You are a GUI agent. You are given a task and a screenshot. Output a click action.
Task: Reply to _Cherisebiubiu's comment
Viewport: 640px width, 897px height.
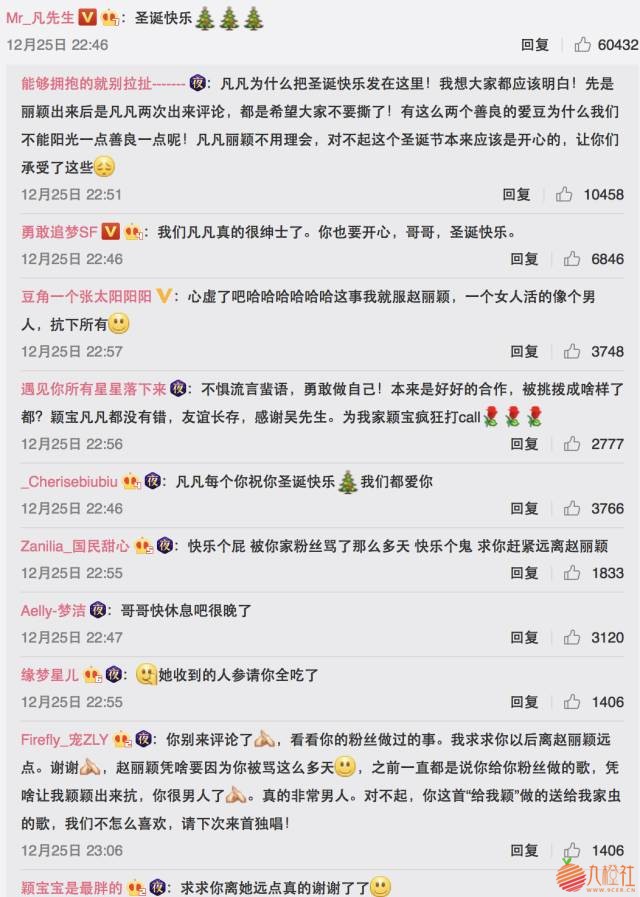pos(525,509)
